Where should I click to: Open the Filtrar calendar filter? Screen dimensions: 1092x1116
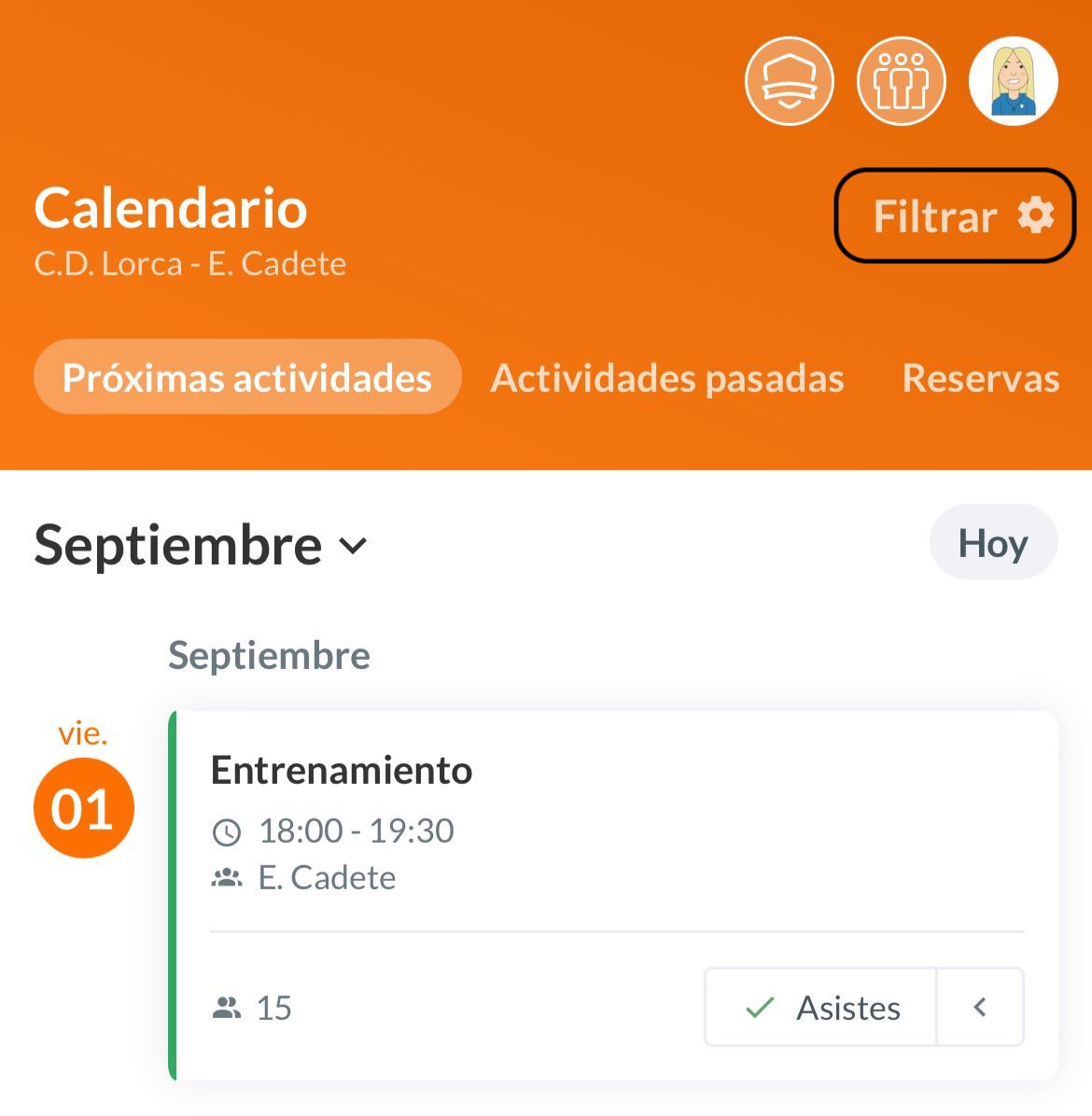point(955,216)
